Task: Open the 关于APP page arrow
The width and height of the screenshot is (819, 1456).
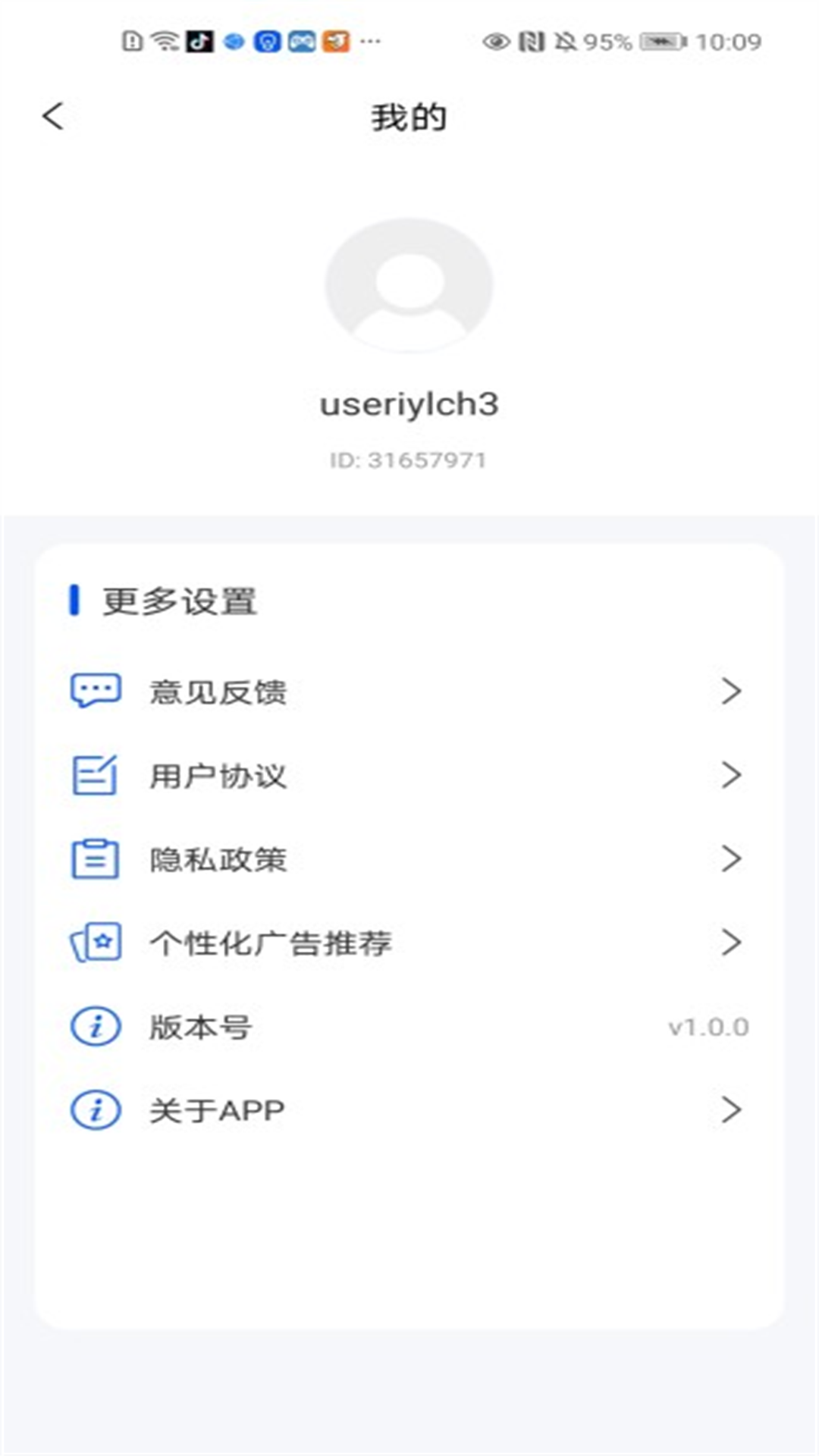Action: (732, 1110)
